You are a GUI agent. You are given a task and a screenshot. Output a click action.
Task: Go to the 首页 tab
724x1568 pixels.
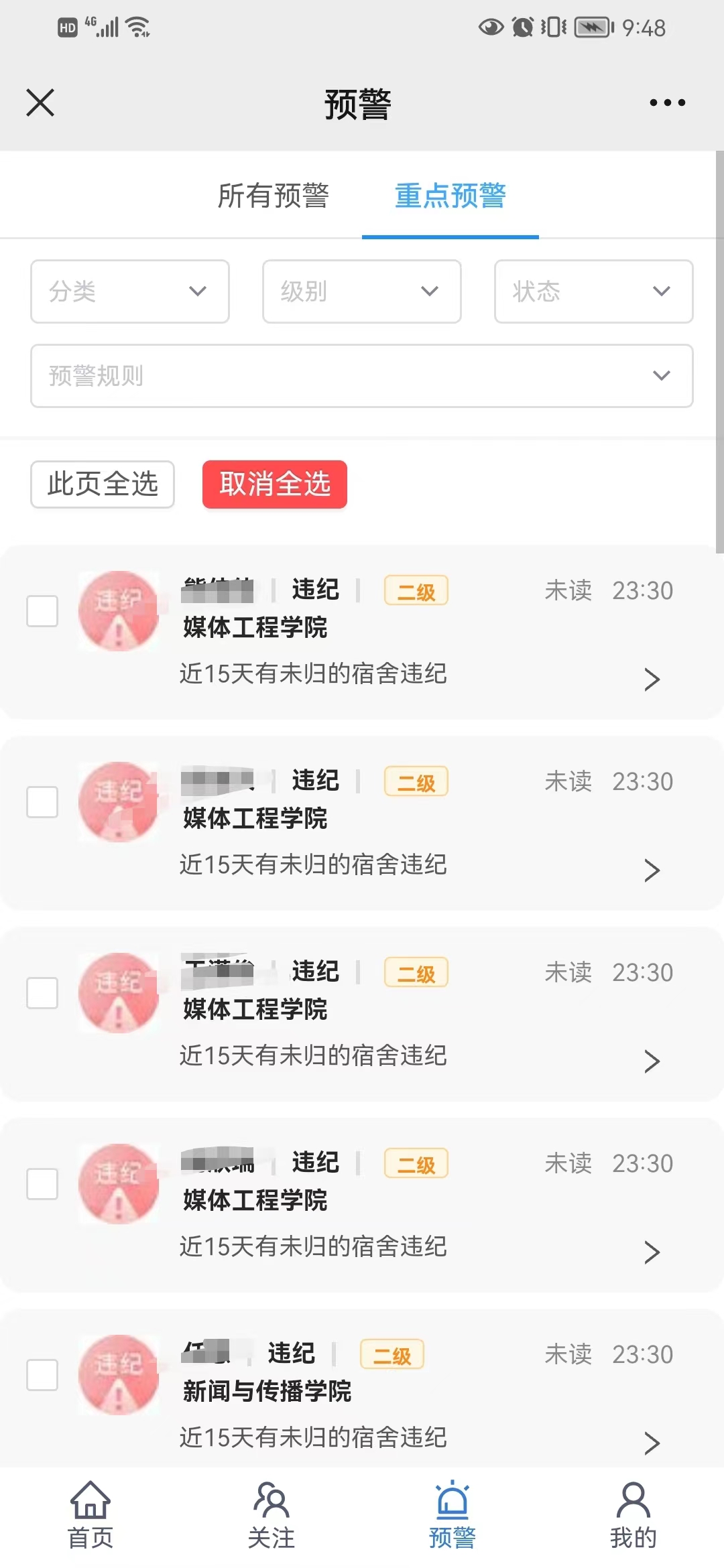pyautogui.click(x=90, y=1516)
